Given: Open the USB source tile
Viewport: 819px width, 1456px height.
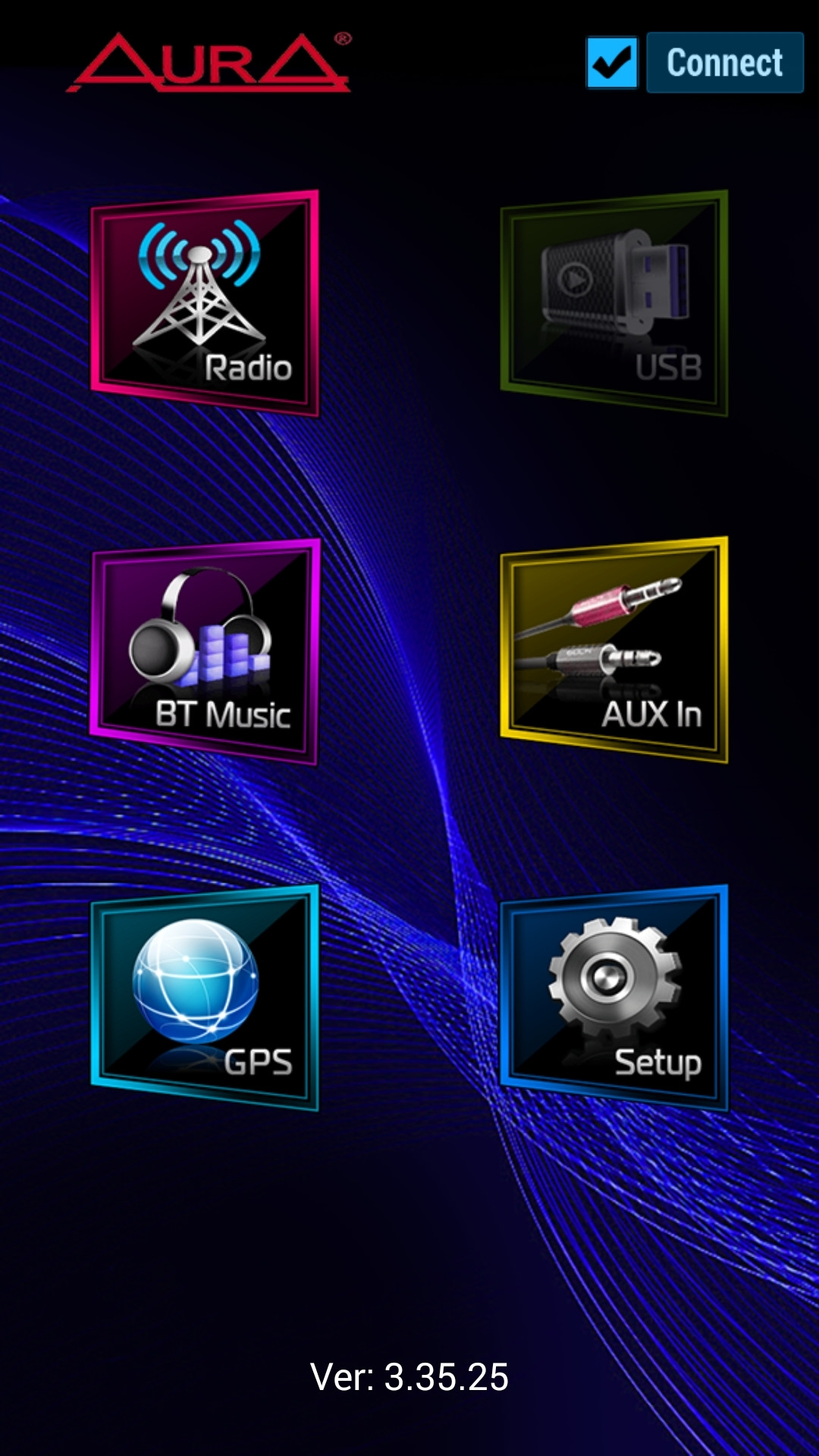Looking at the screenshot, I should coord(614,303).
